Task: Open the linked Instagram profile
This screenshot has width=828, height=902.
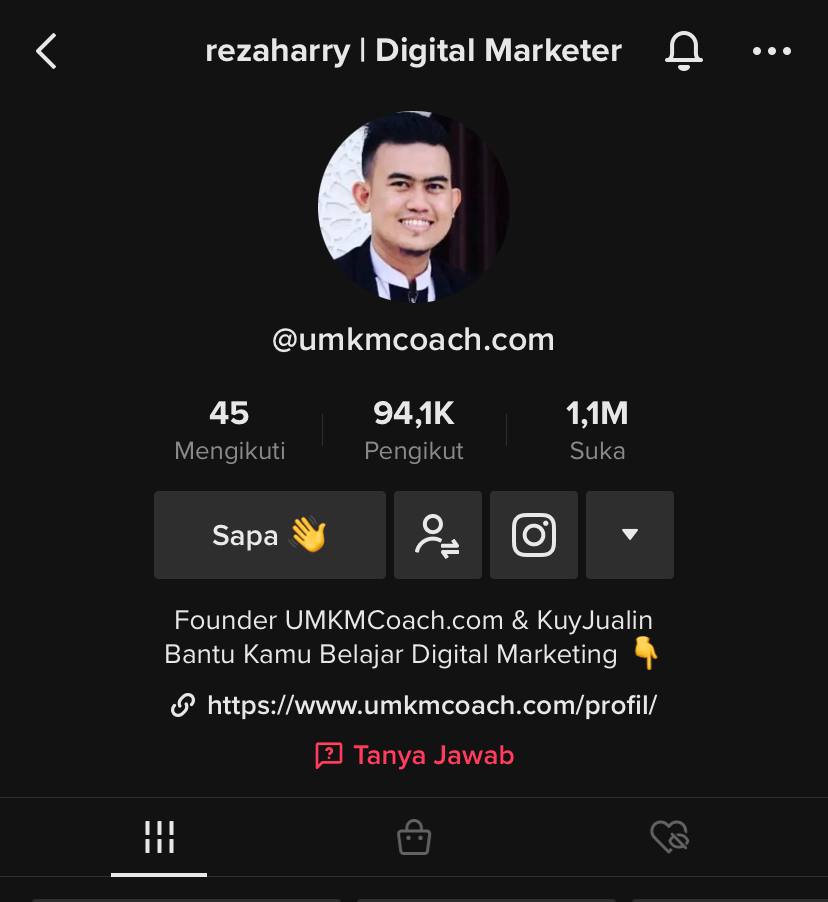Action: (x=534, y=535)
